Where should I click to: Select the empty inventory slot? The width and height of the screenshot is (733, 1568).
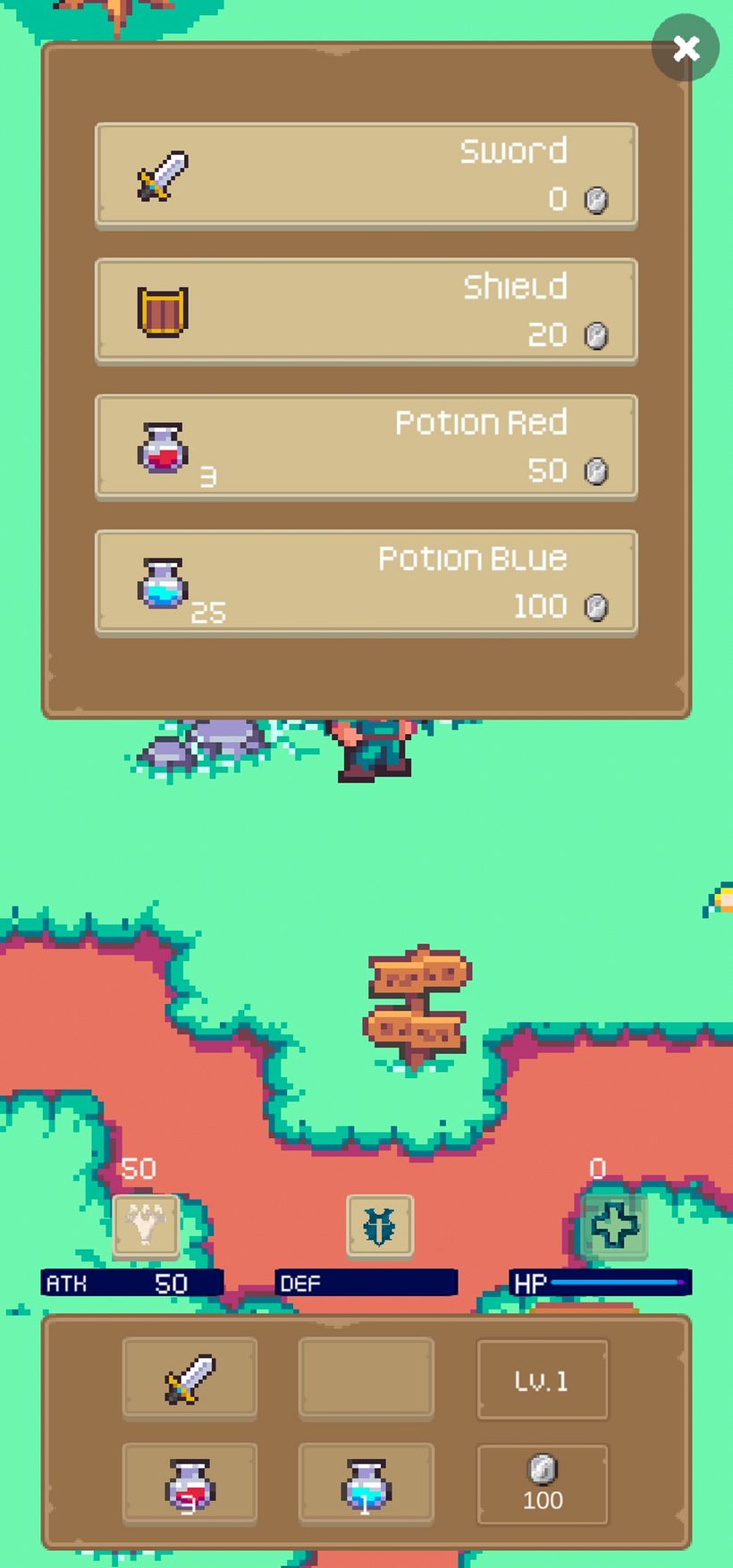click(366, 1378)
